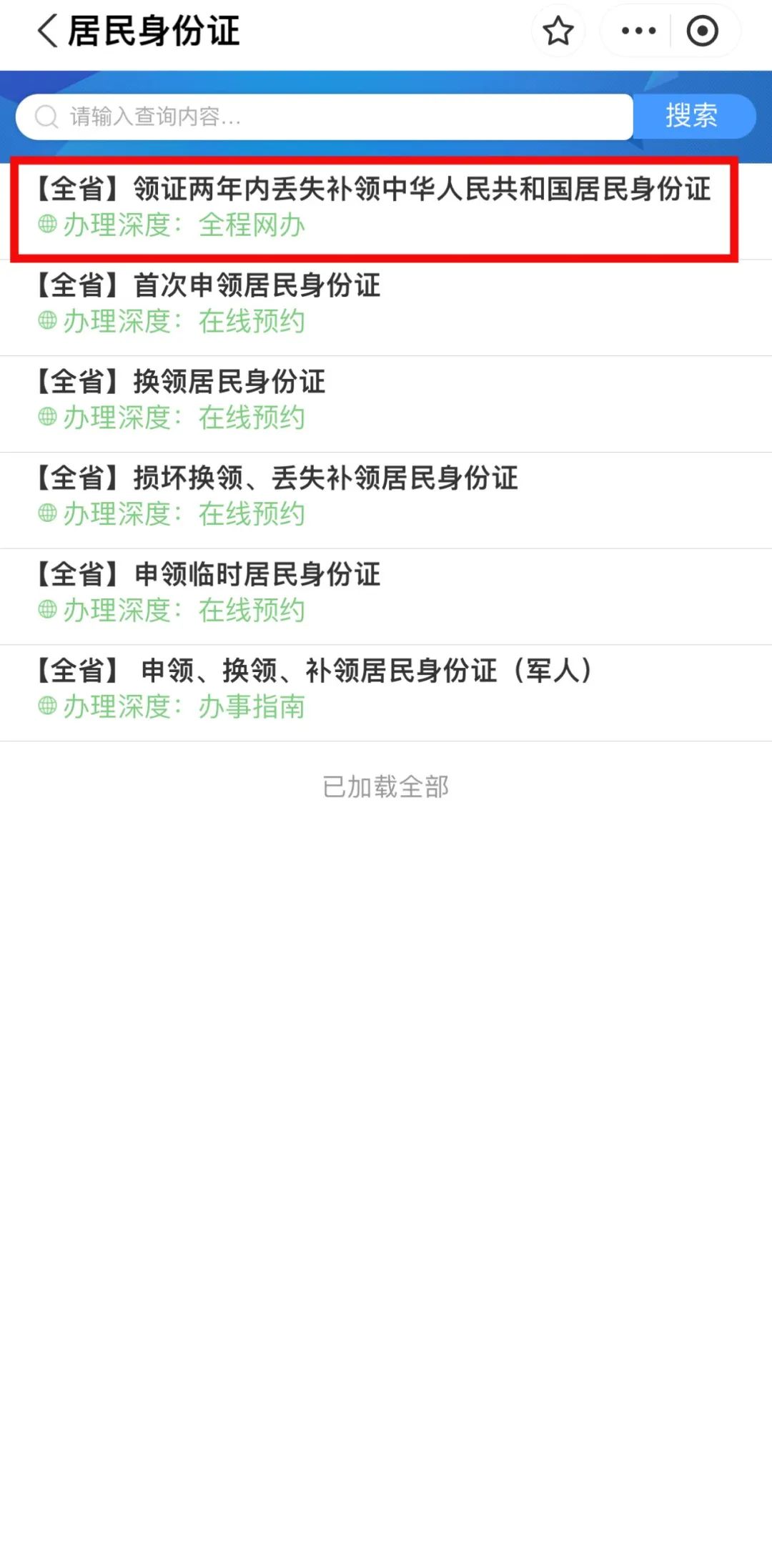
Task: Tap the 搜索 button
Action: pos(692,117)
